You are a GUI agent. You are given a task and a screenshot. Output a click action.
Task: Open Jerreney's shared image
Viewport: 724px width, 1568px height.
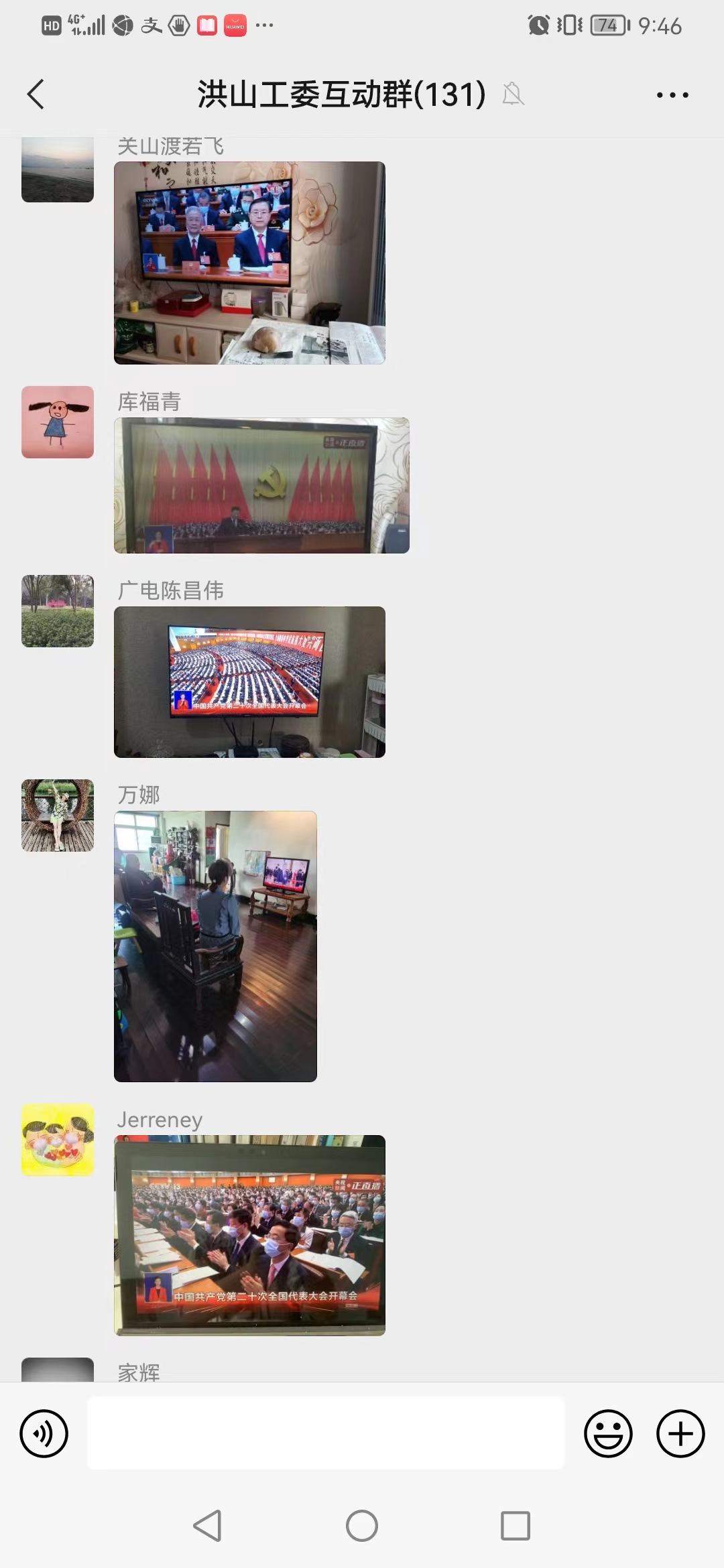click(x=249, y=1236)
